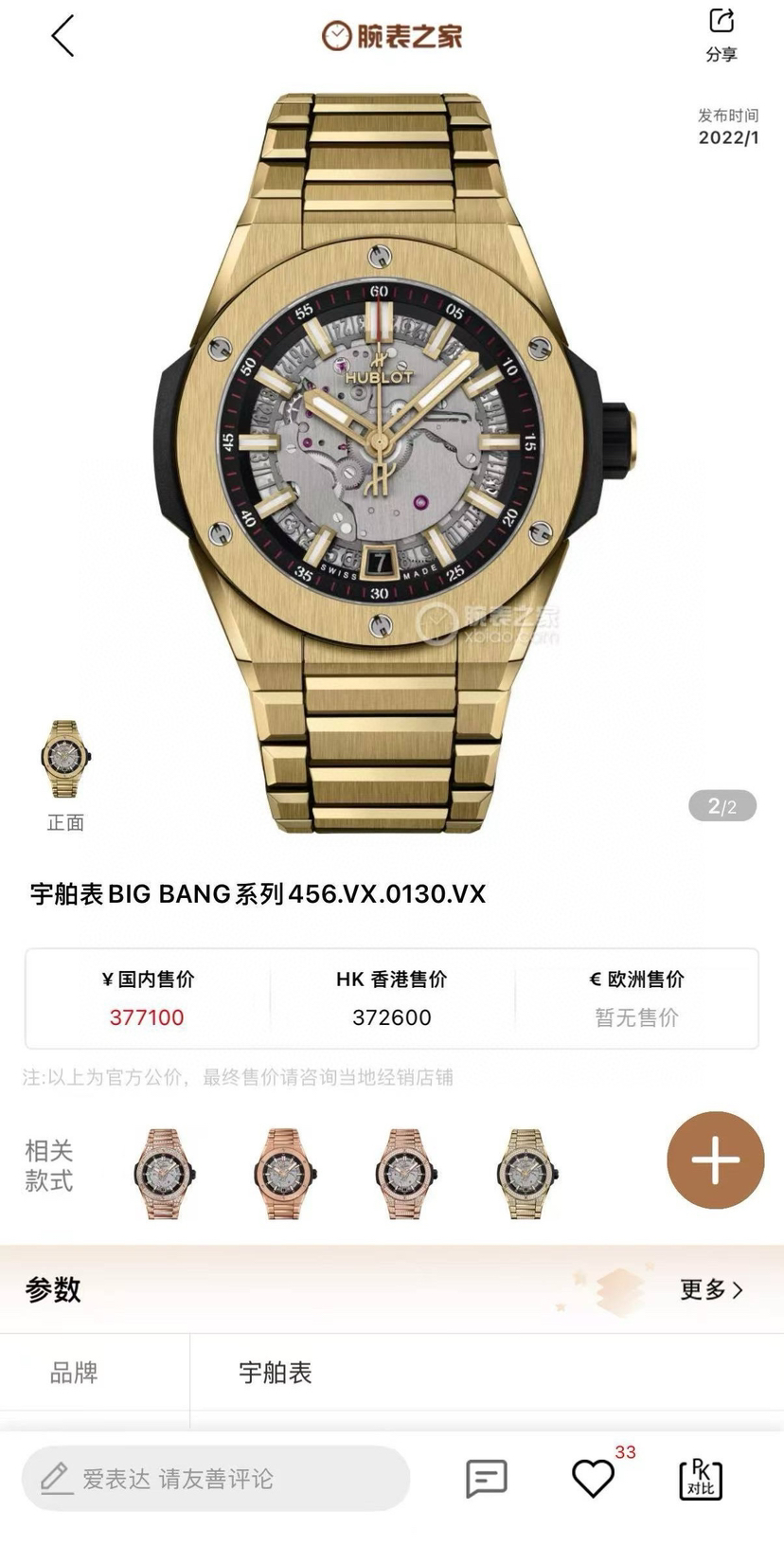Open the fourth related yellow-gold watch
Image resolution: width=784 pixels, height=1546 pixels.
tap(526, 1173)
